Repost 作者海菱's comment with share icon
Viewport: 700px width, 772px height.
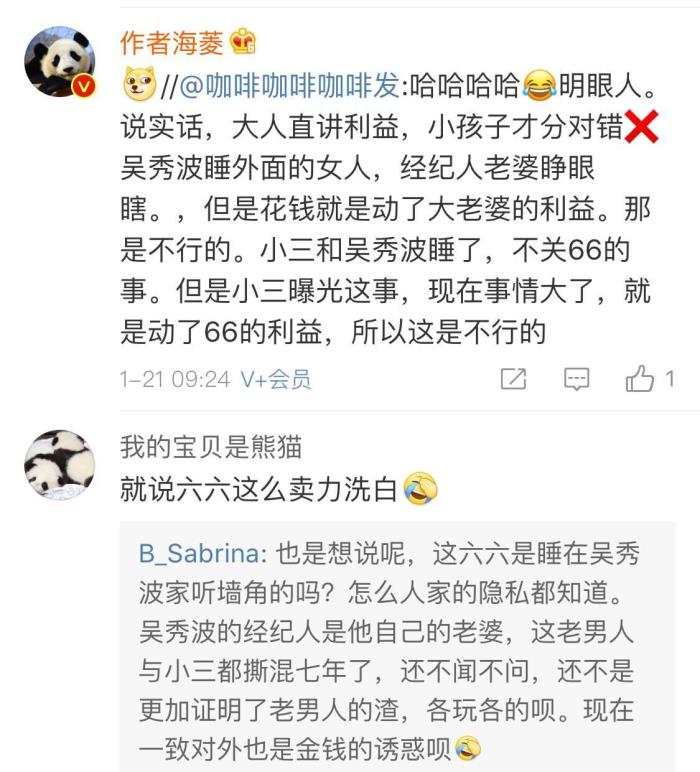pos(513,379)
